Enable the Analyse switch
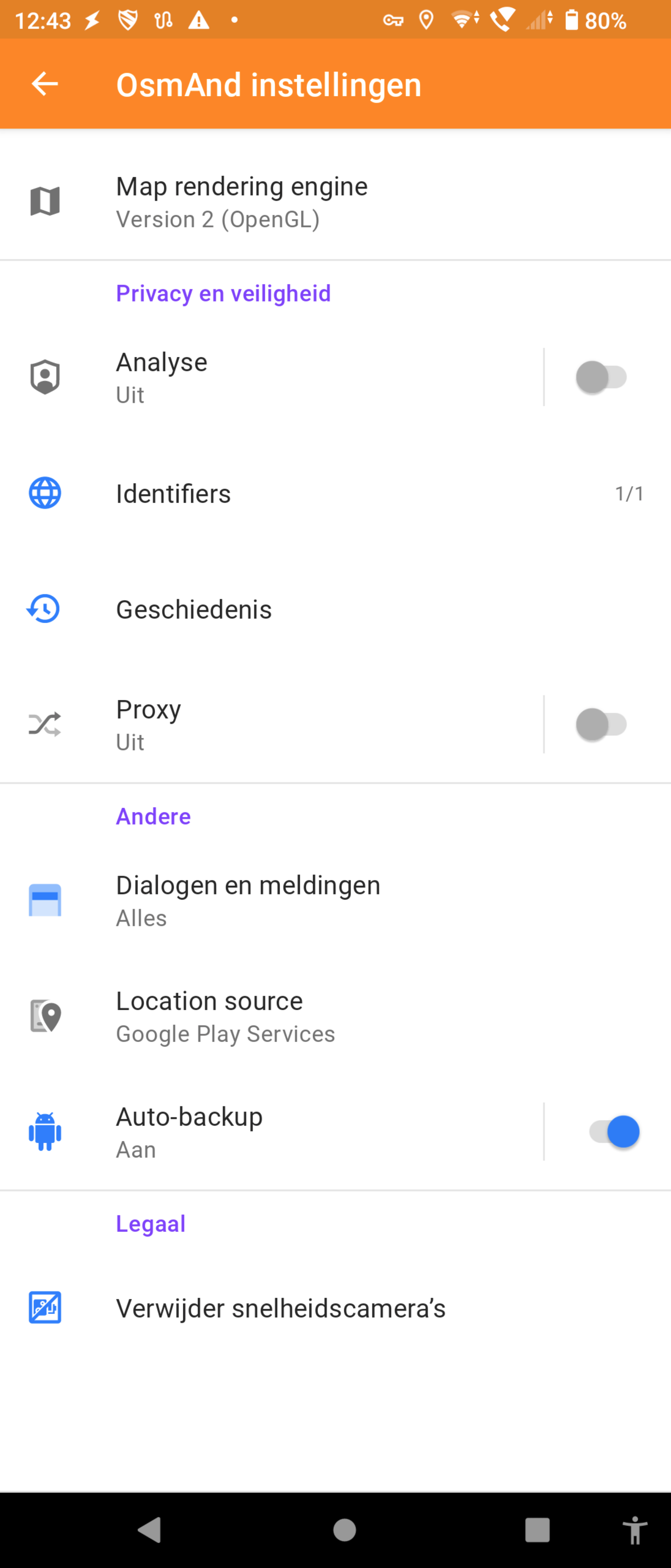The height and width of the screenshot is (1568, 671). (x=601, y=377)
